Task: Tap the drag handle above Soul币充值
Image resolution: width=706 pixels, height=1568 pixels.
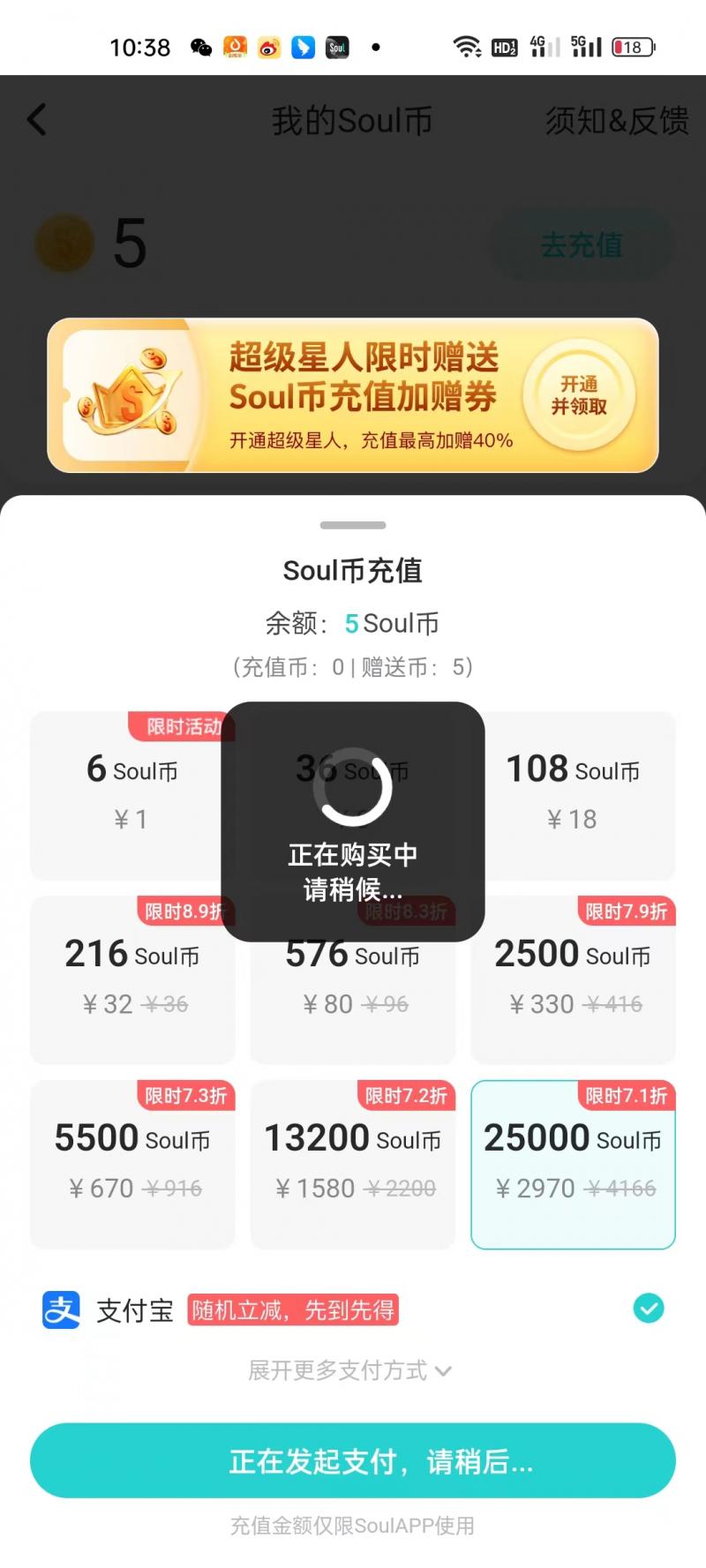Action: point(352,524)
